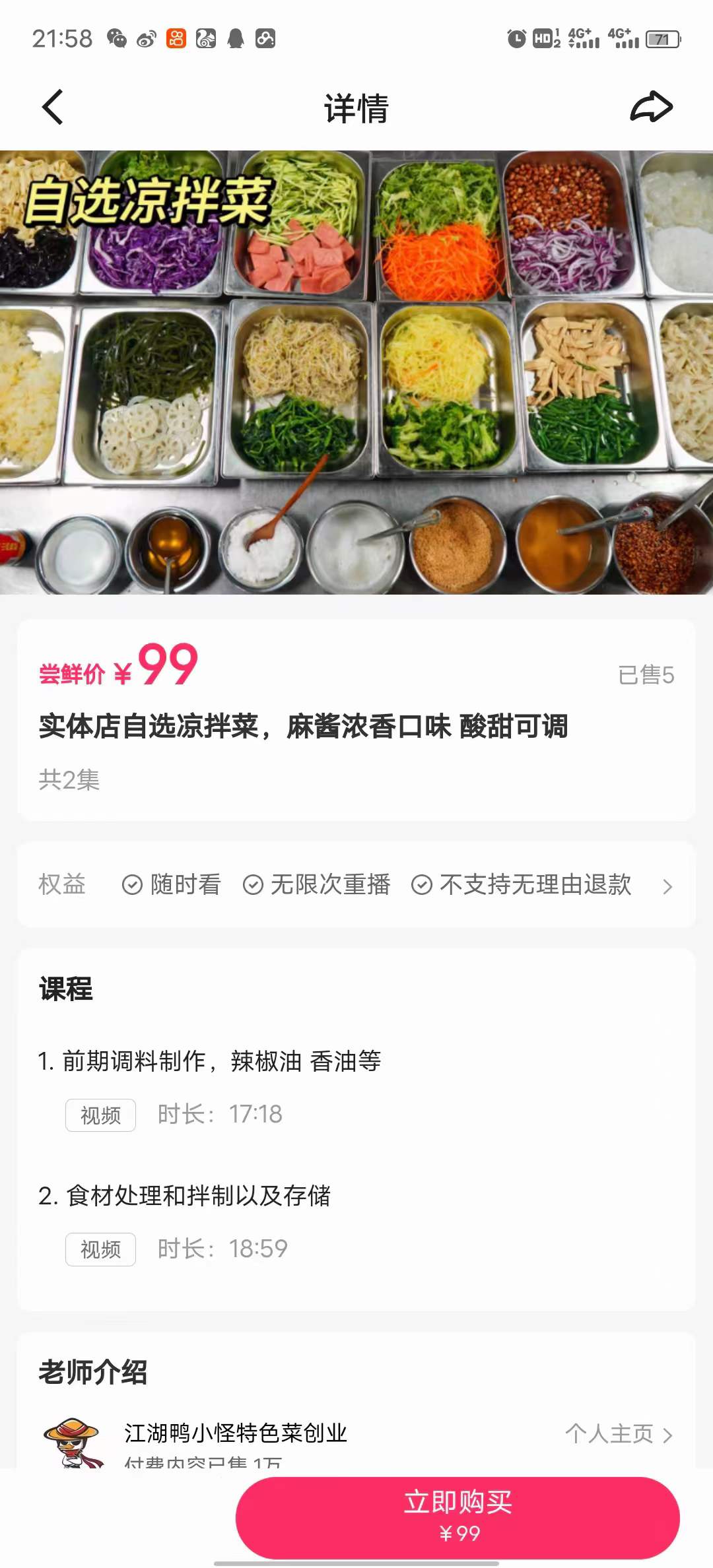This screenshot has width=713, height=1568.
Task: Toggle the 无限次重播 checkmark
Action: 252,884
